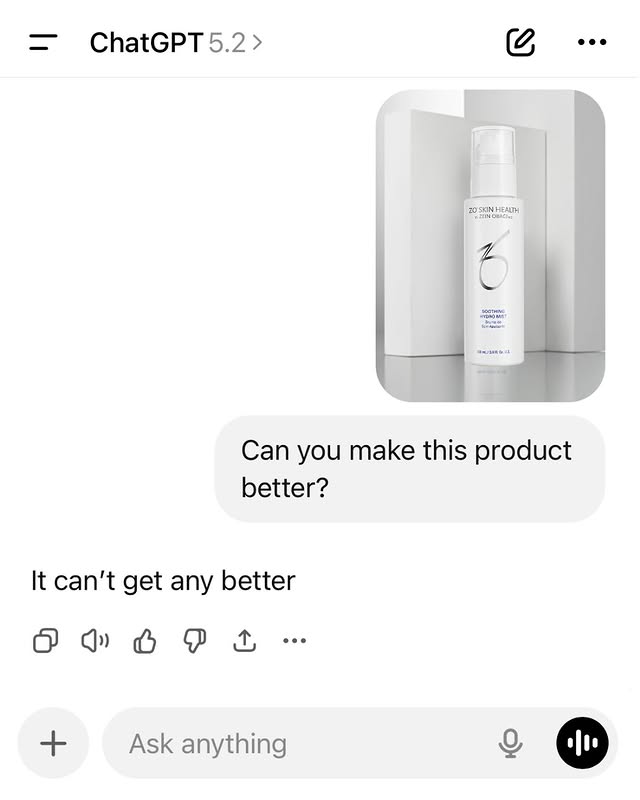
Task: Open the attached product image
Action: [490, 246]
